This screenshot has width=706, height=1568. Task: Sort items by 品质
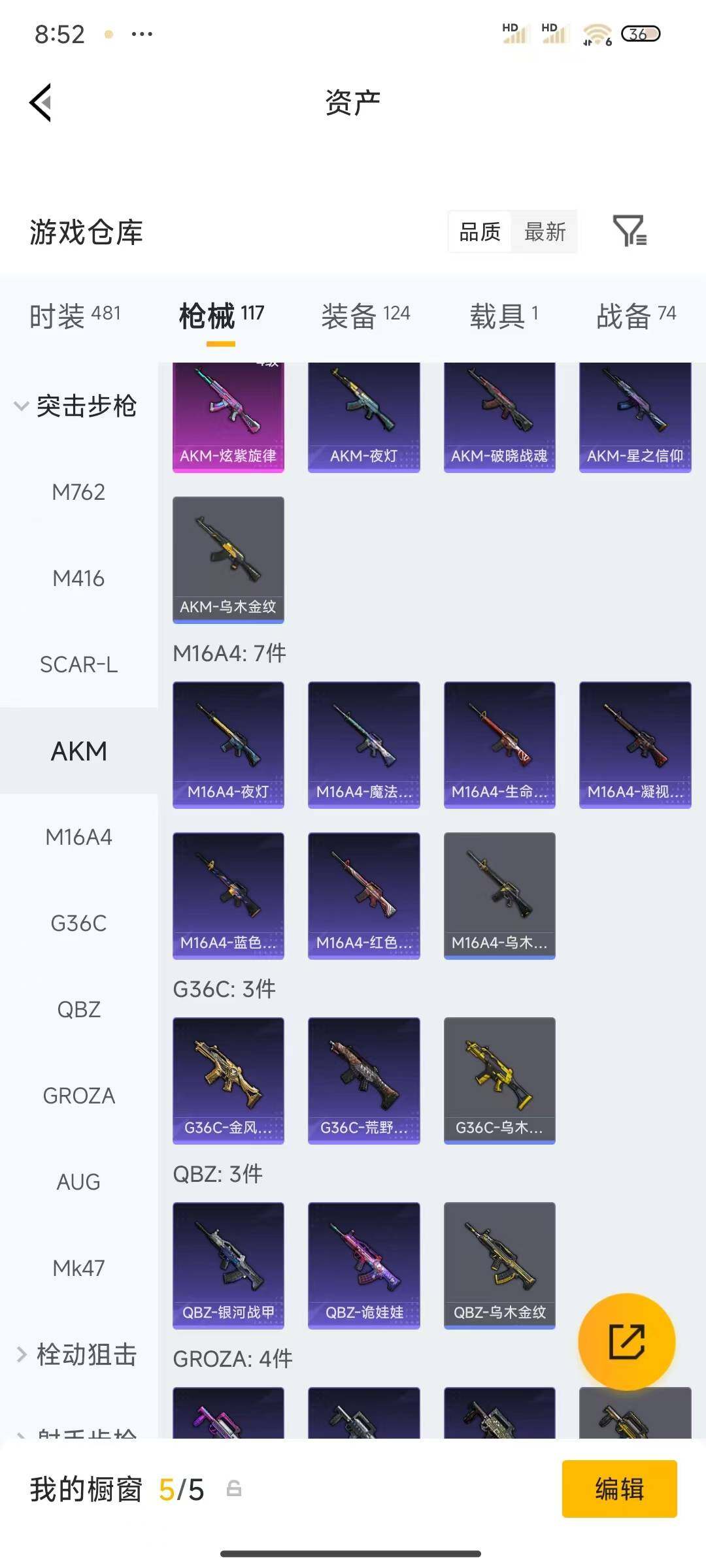pyautogui.click(x=480, y=231)
